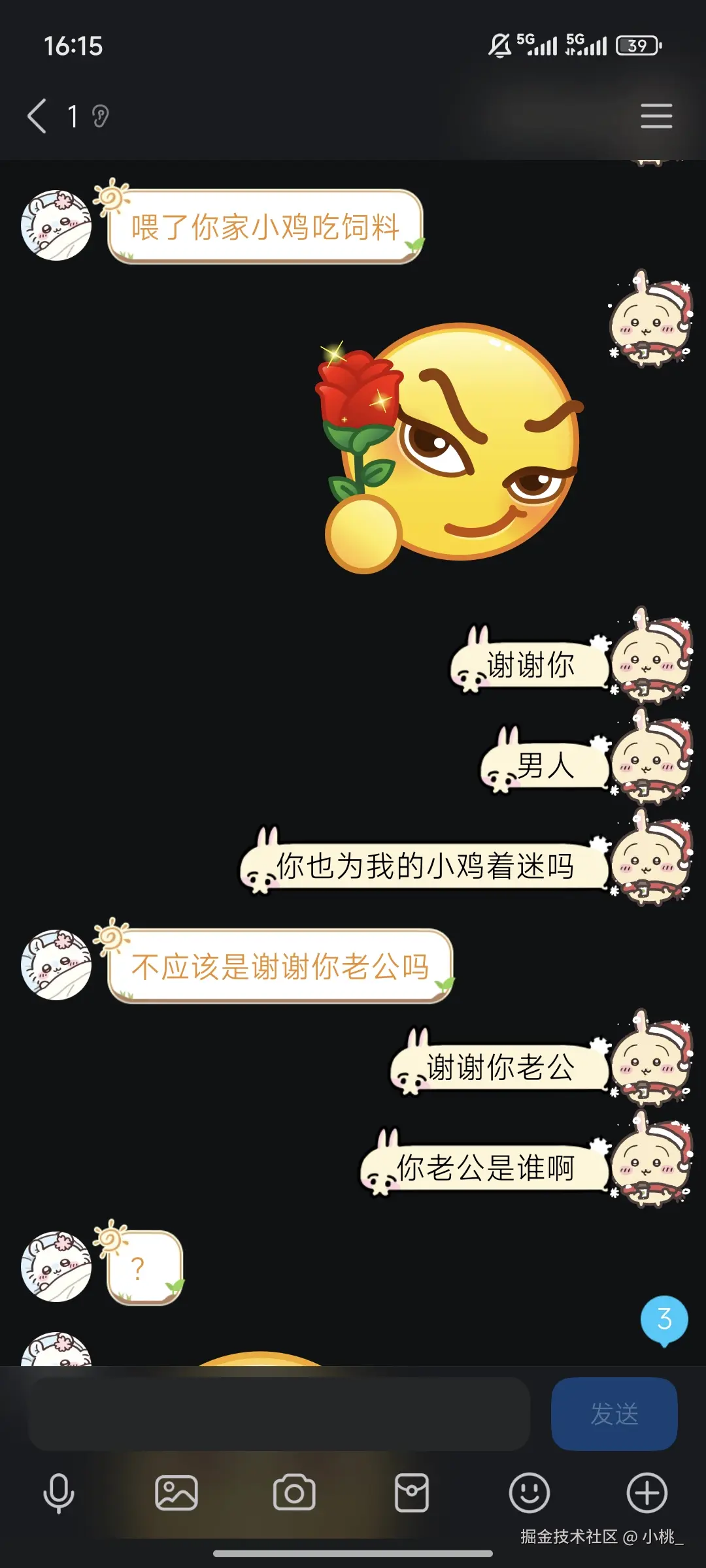Open chat settings via hamburger icon
Screen dimensions: 706x1568
pos(657,115)
